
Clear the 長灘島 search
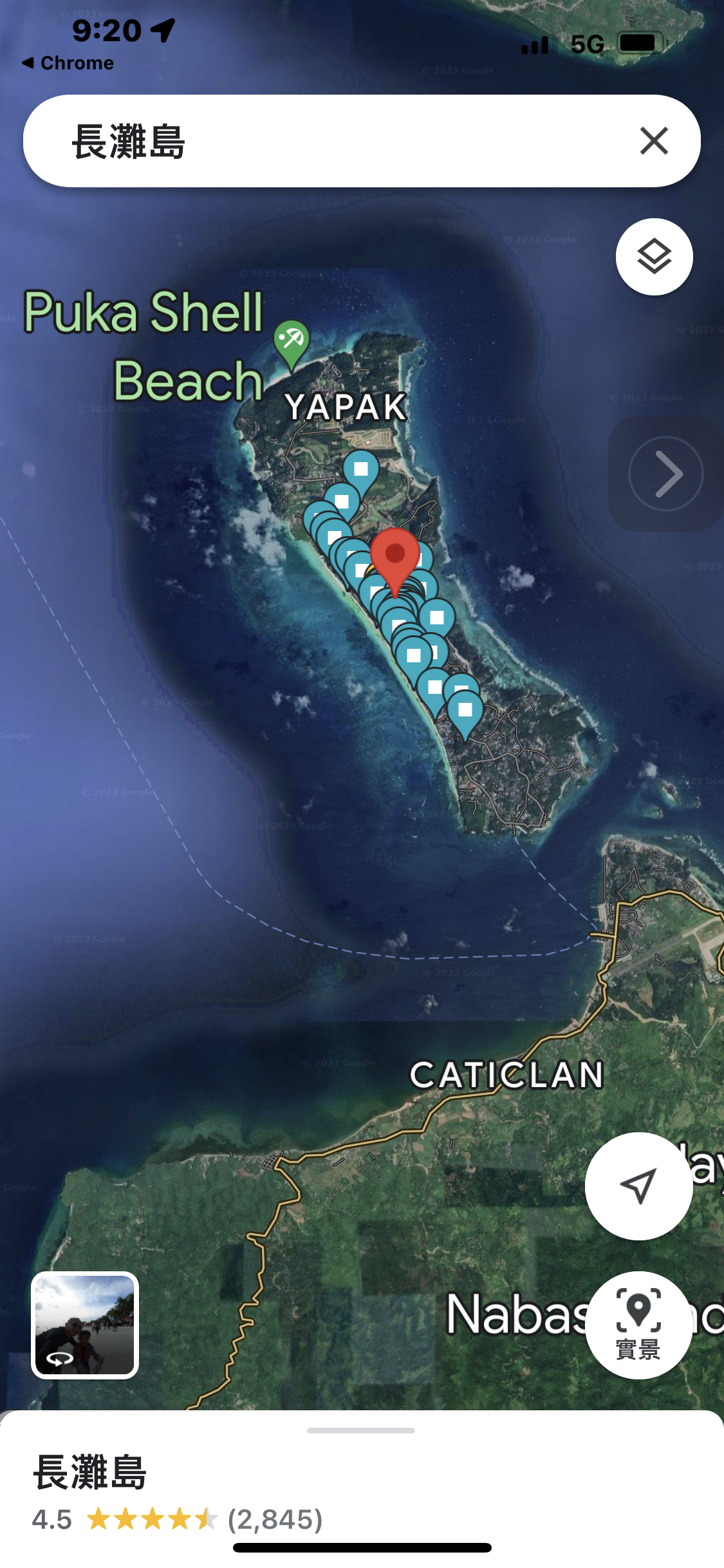[x=654, y=141]
